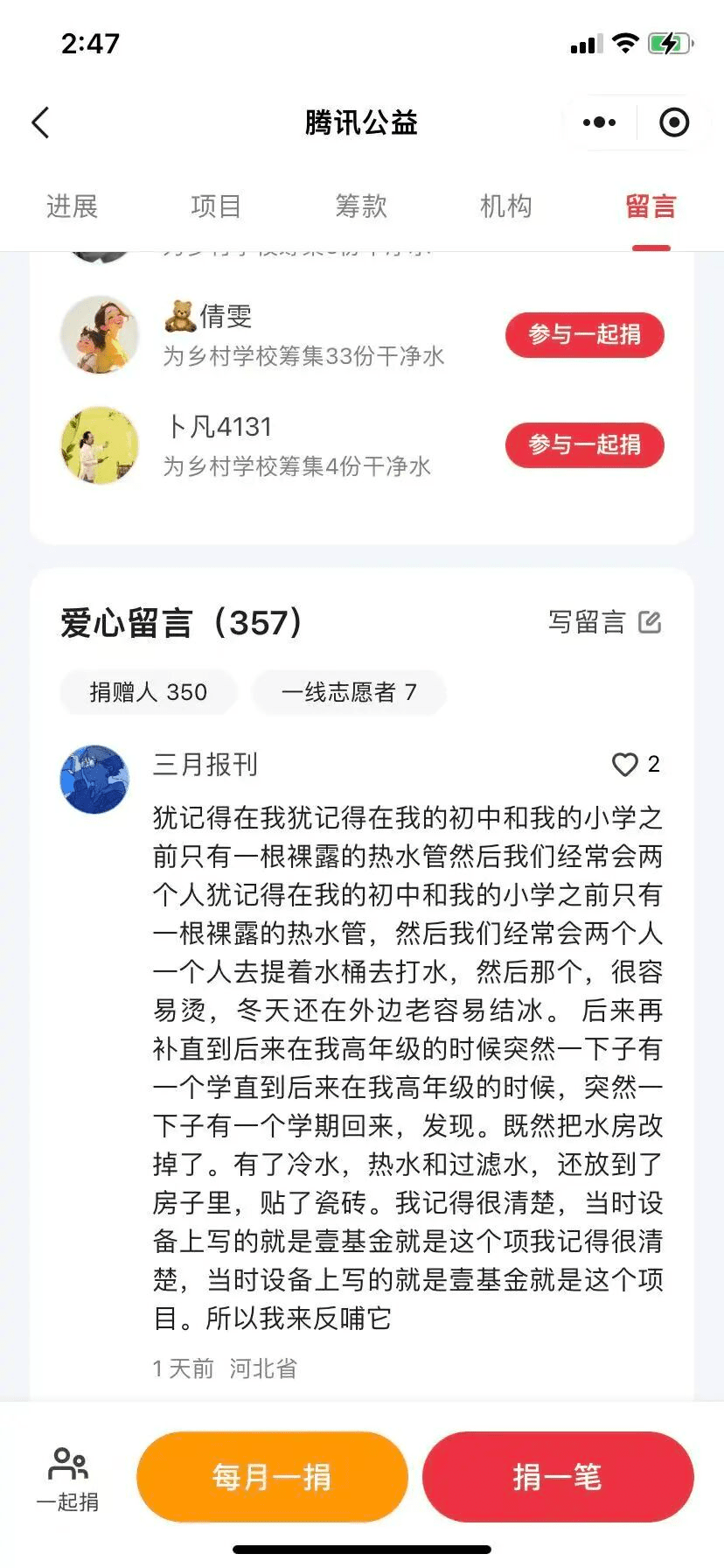The height and width of the screenshot is (1568, 724).
Task: Switch to the 项目 tab
Action: (x=216, y=206)
